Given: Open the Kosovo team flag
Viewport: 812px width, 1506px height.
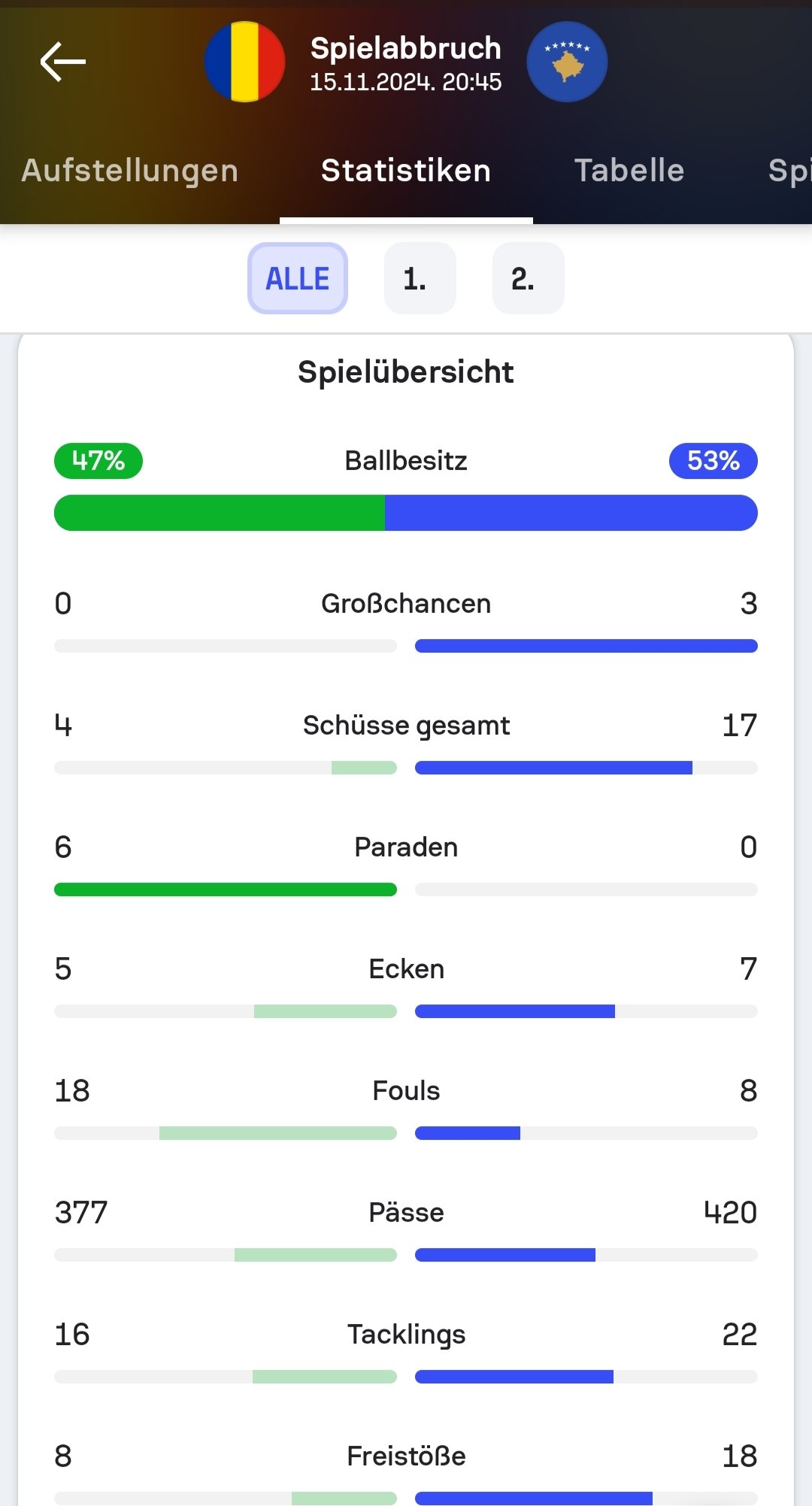Looking at the screenshot, I should (x=567, y=62).
